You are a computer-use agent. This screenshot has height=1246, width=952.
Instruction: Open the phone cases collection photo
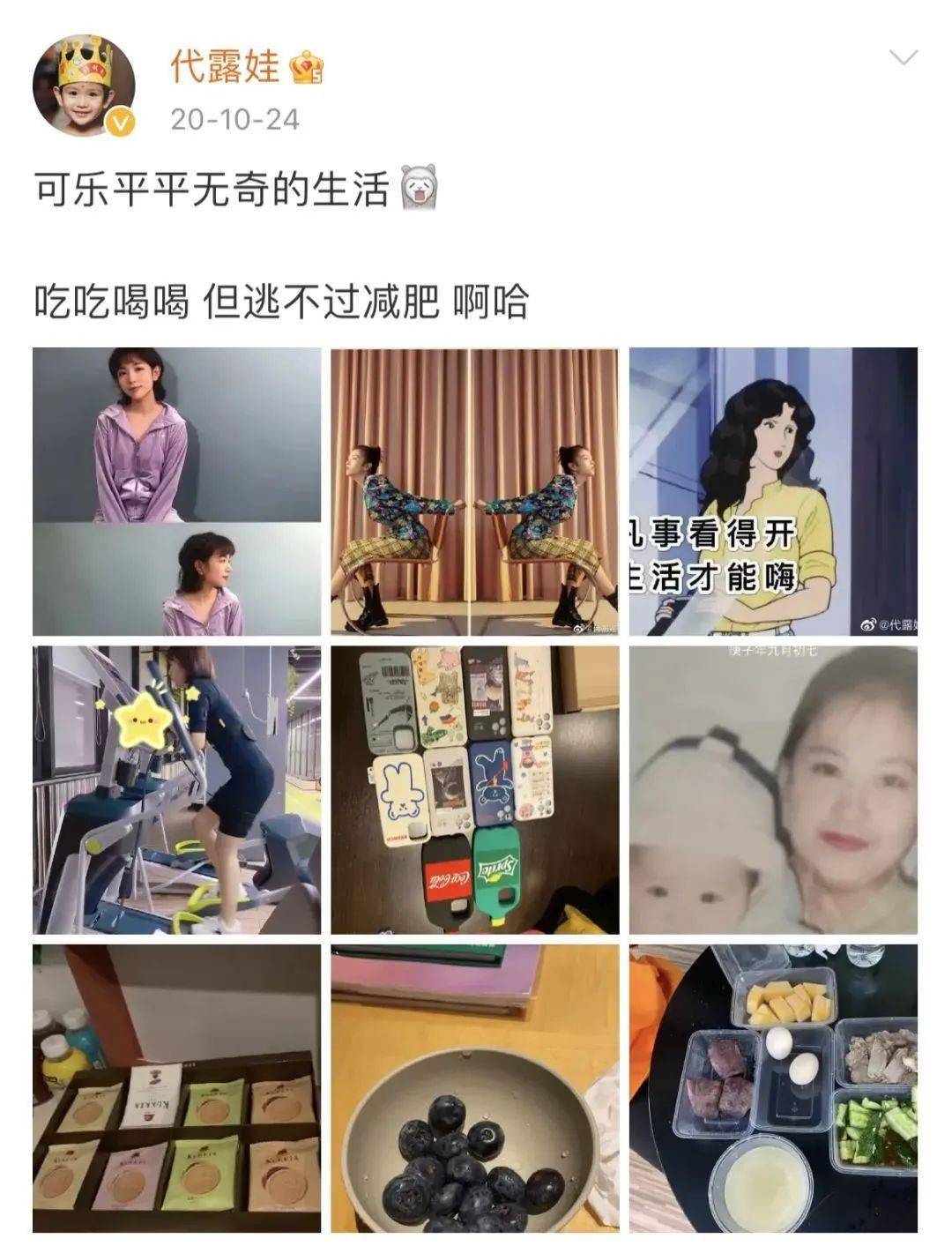point(475,789)
